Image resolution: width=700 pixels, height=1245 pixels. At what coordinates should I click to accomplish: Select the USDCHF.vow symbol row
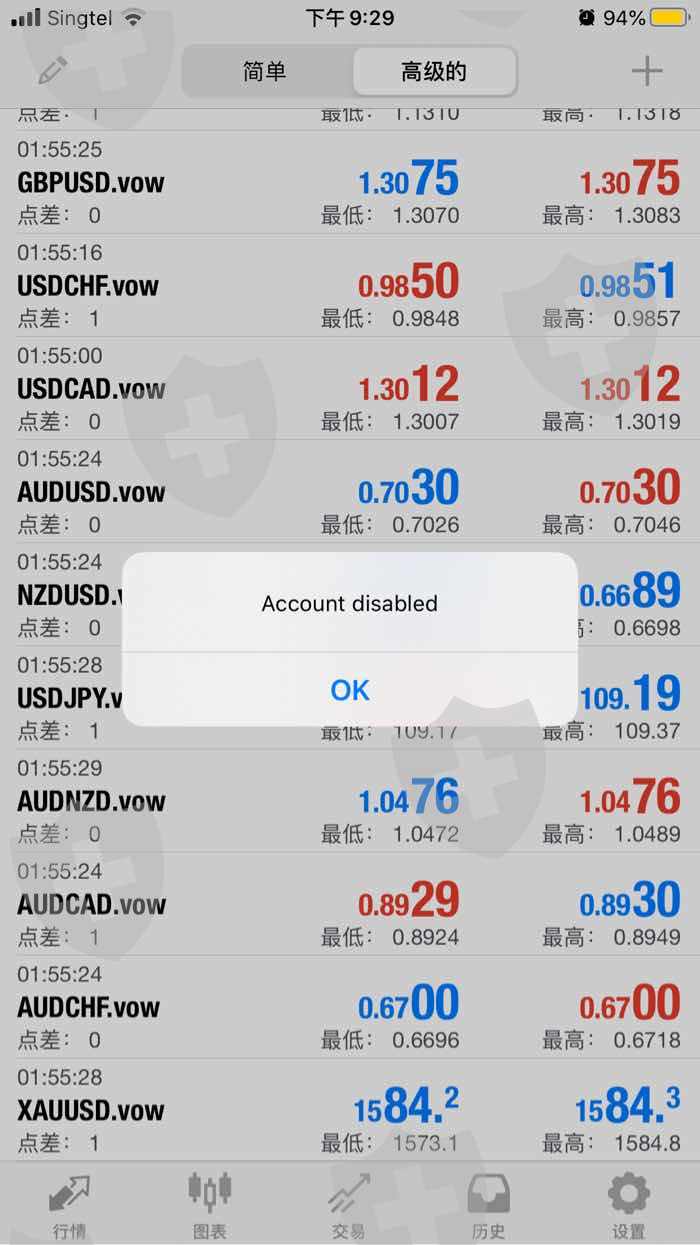(88, 286)
